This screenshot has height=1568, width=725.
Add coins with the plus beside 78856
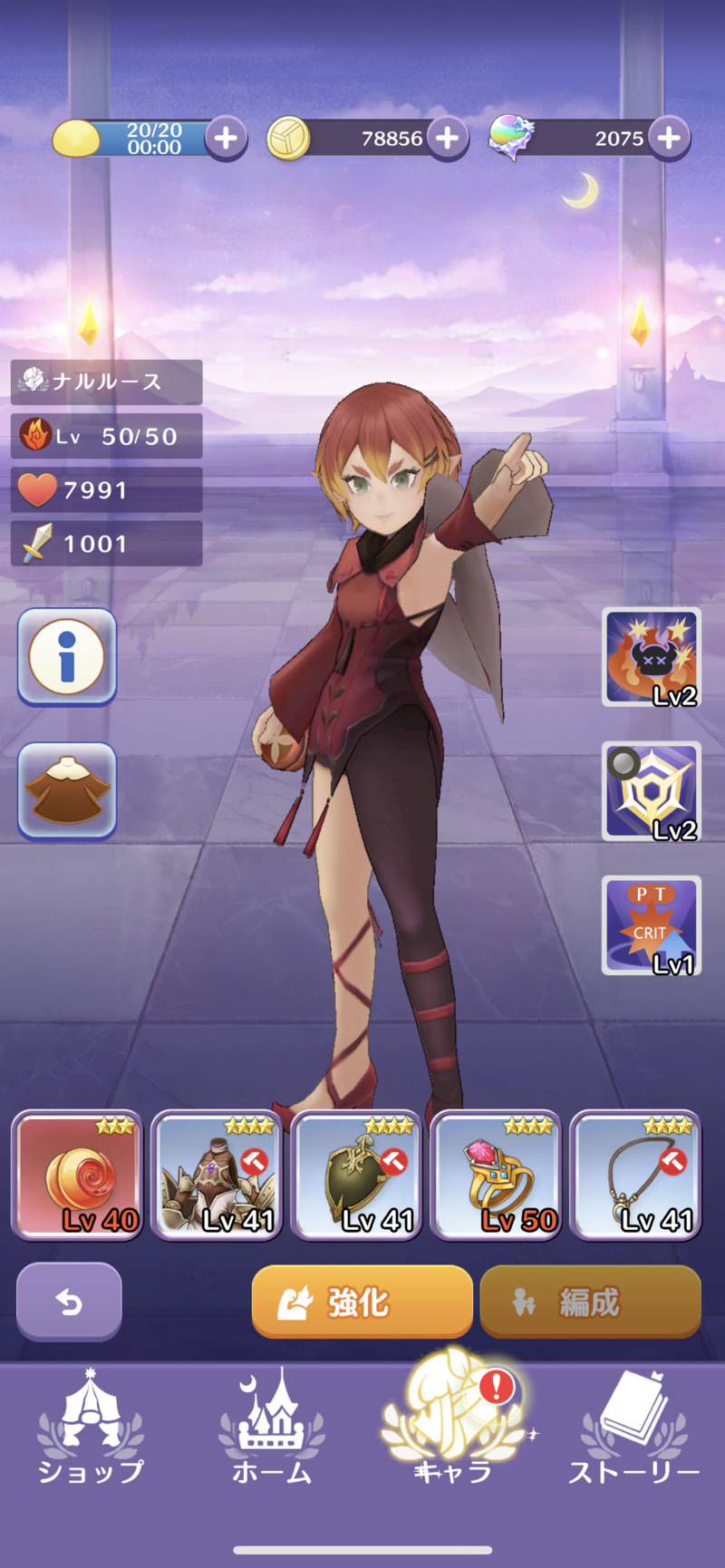[x=448, y=139]
